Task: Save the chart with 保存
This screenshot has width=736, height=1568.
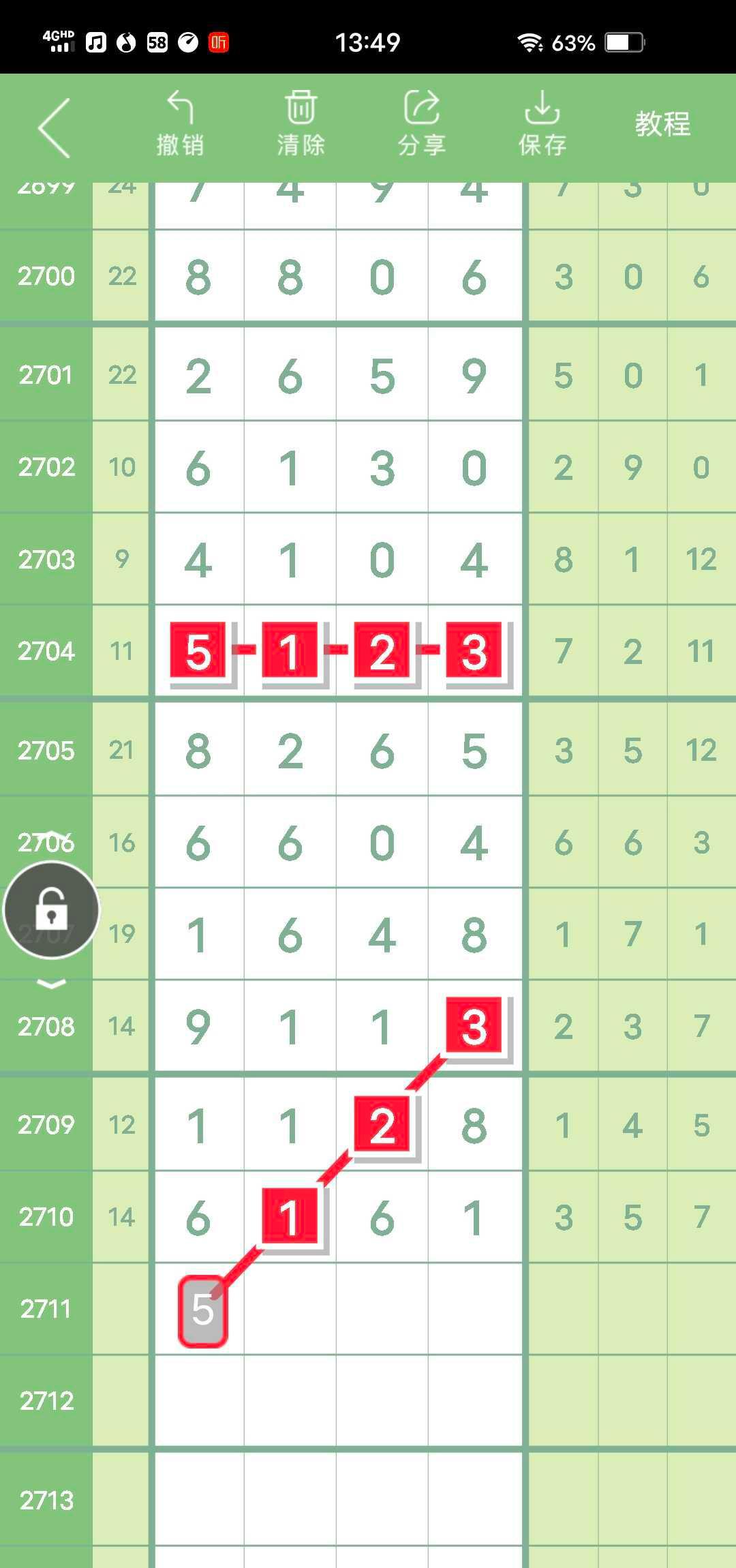Action: pos(542,124)
